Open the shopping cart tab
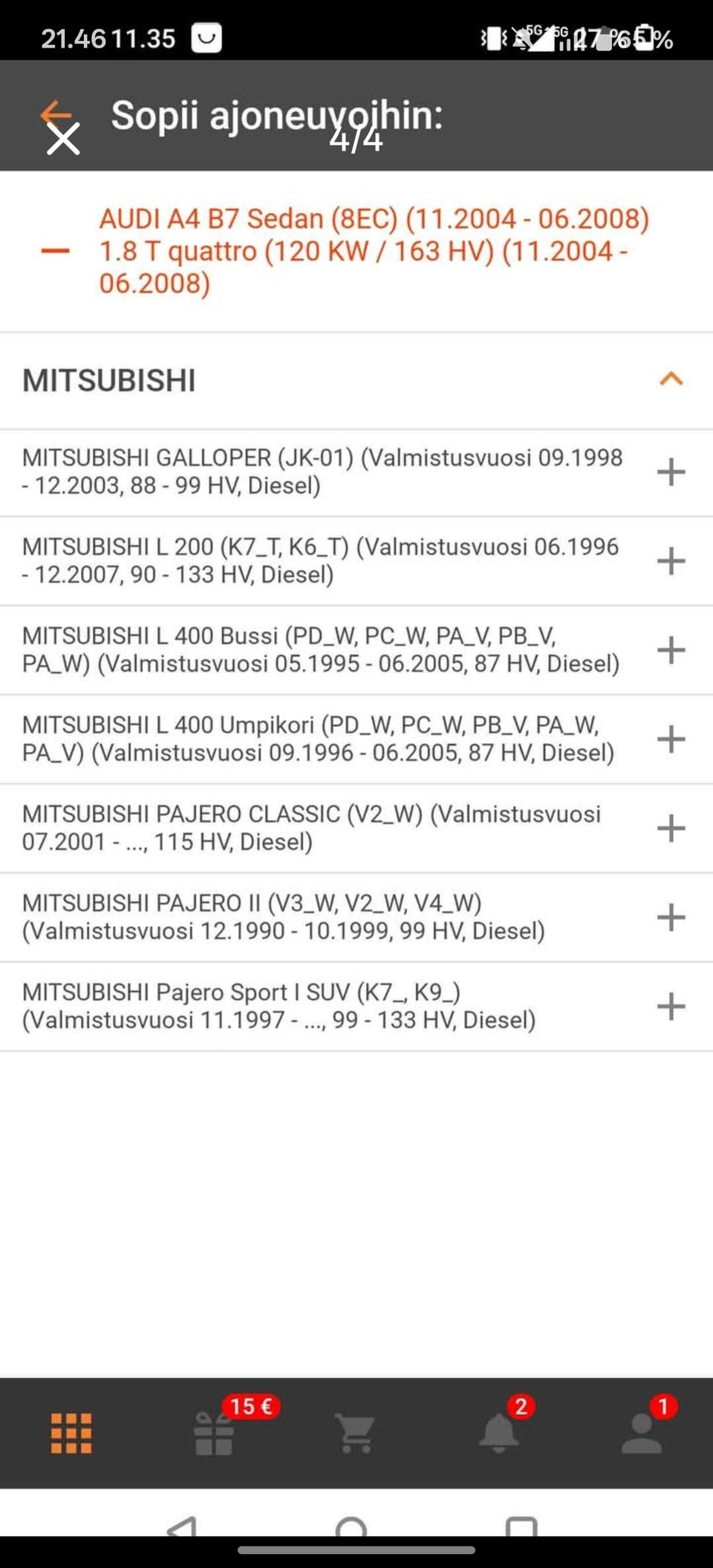This screenshot has width=713, height=1568. [x=356, y=1433]
